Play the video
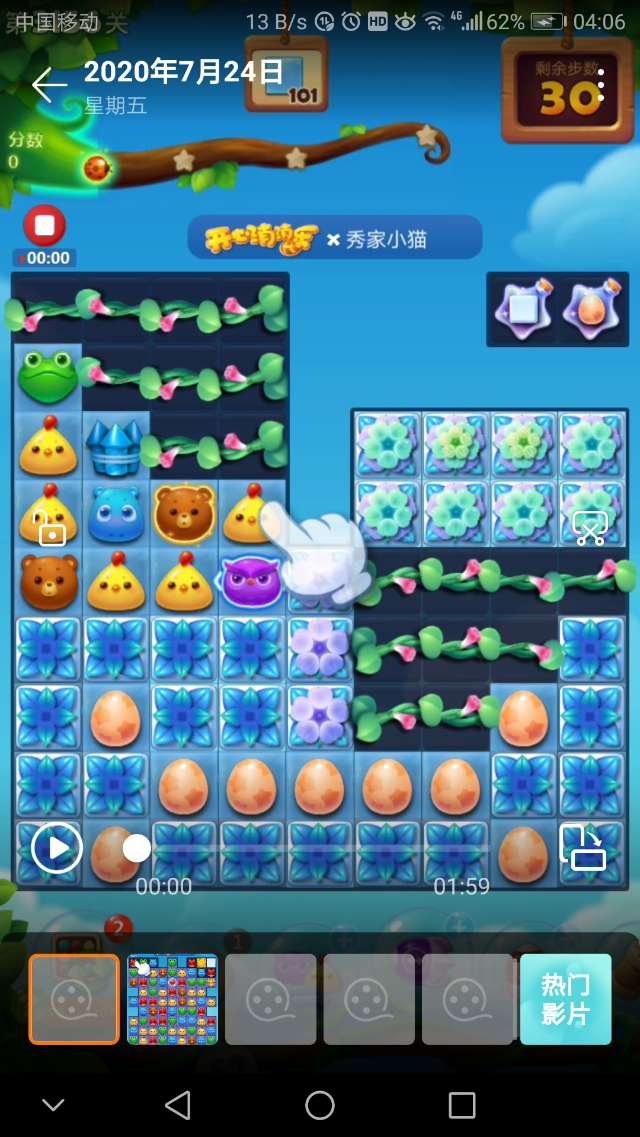Screen dimensions: 640x1137 [56, 849]
